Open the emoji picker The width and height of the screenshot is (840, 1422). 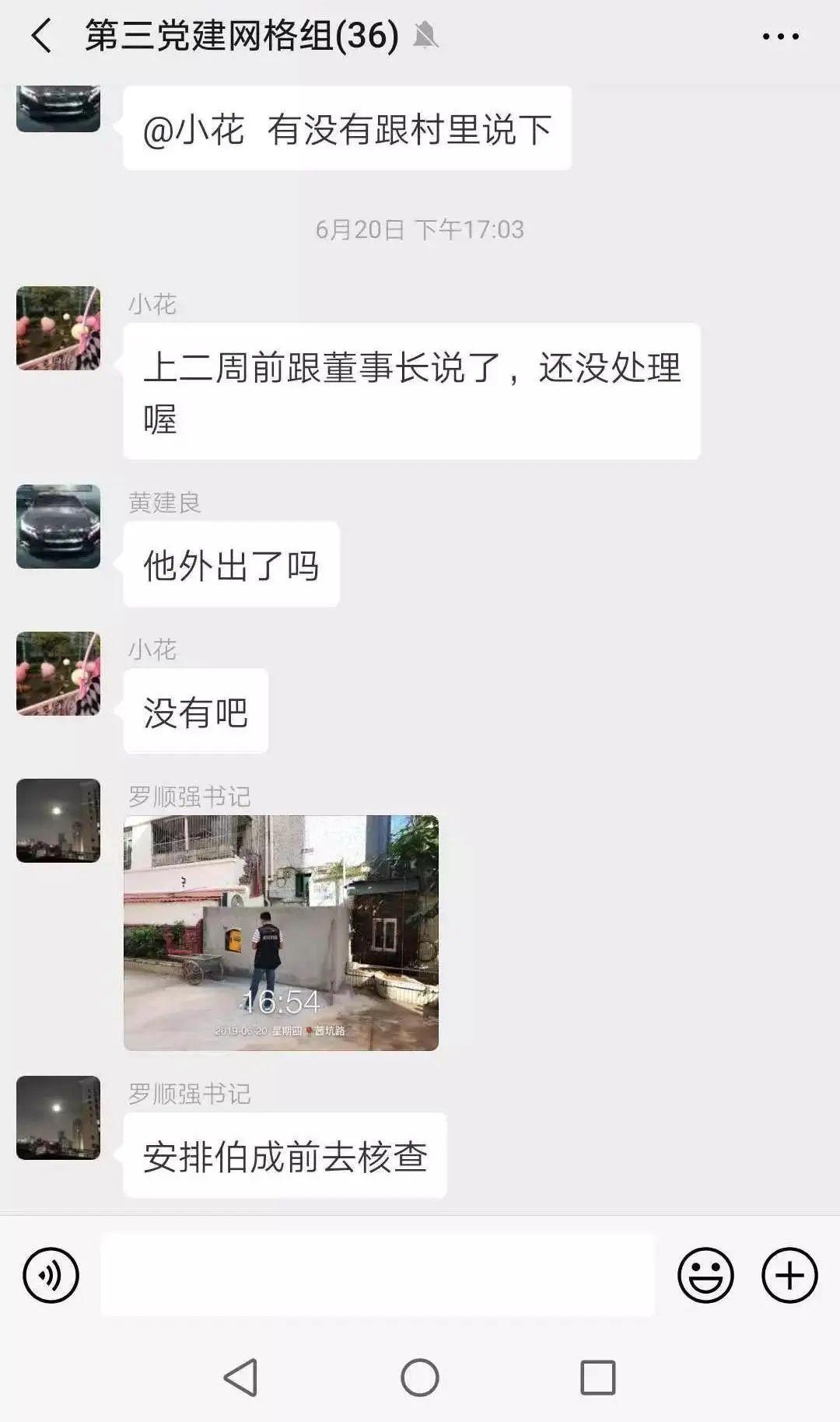click(705, 1276)
